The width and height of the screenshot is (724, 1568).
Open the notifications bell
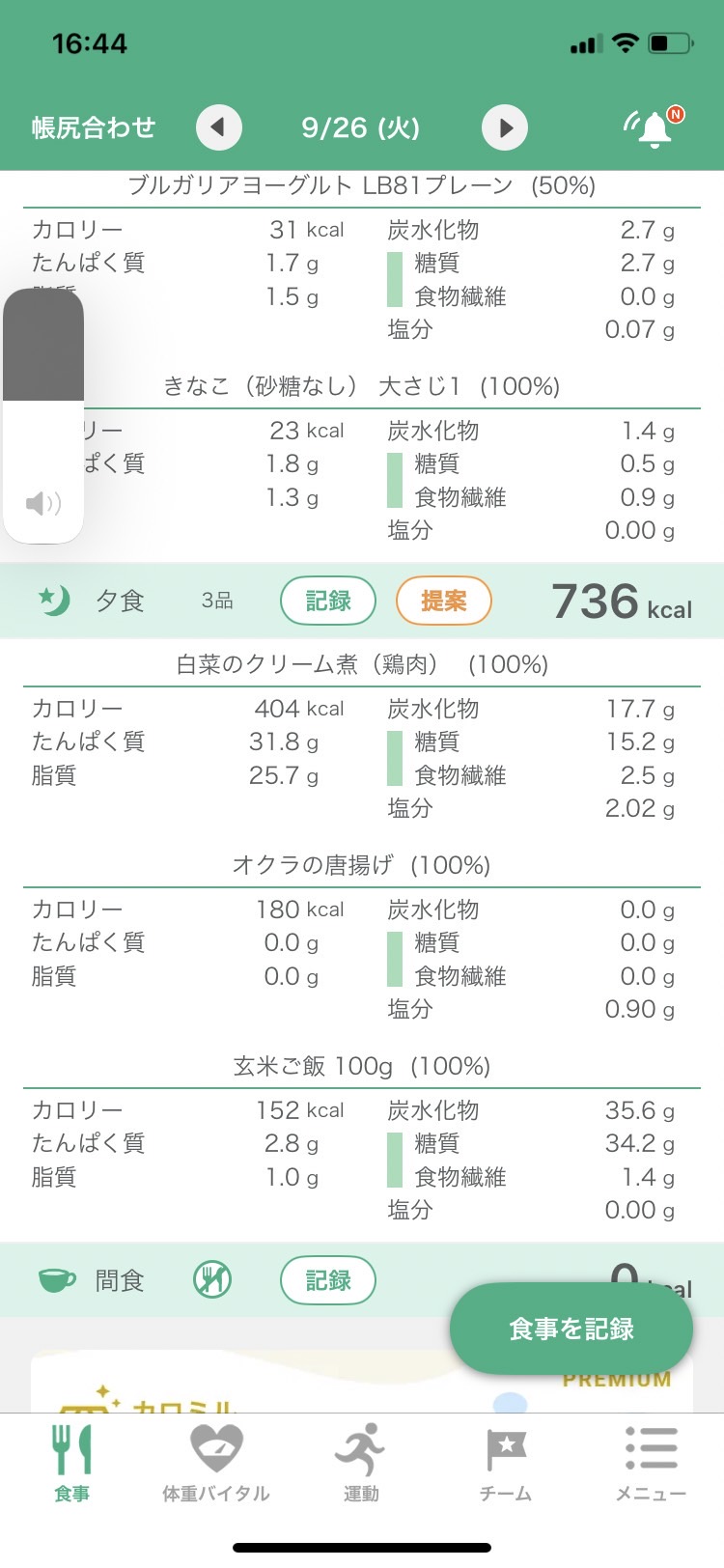pyautogui.click(x=654, y=127)
